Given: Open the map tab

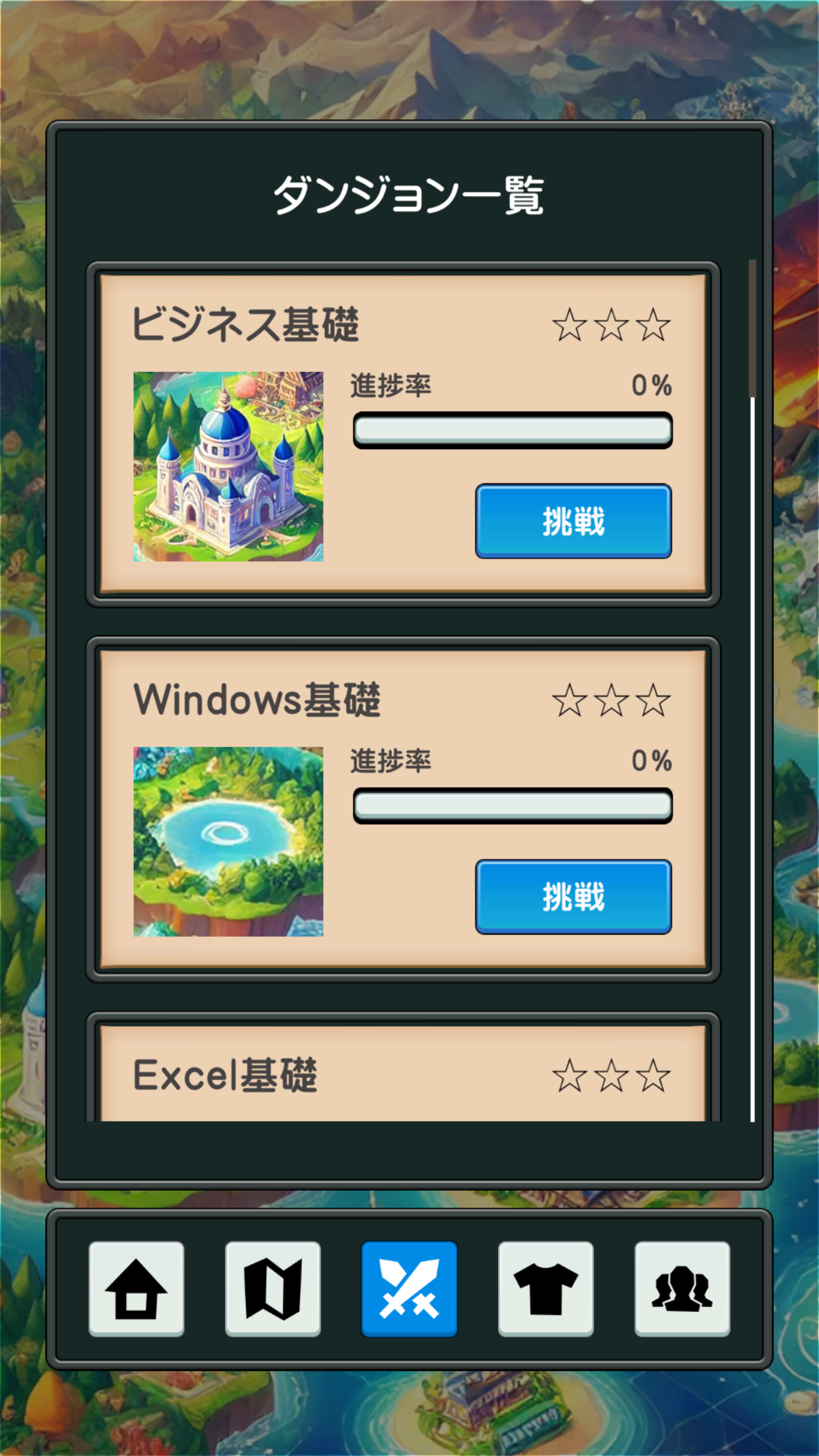Looking at the screenshot, I should pyautogui.click(x=272, y=1289).
